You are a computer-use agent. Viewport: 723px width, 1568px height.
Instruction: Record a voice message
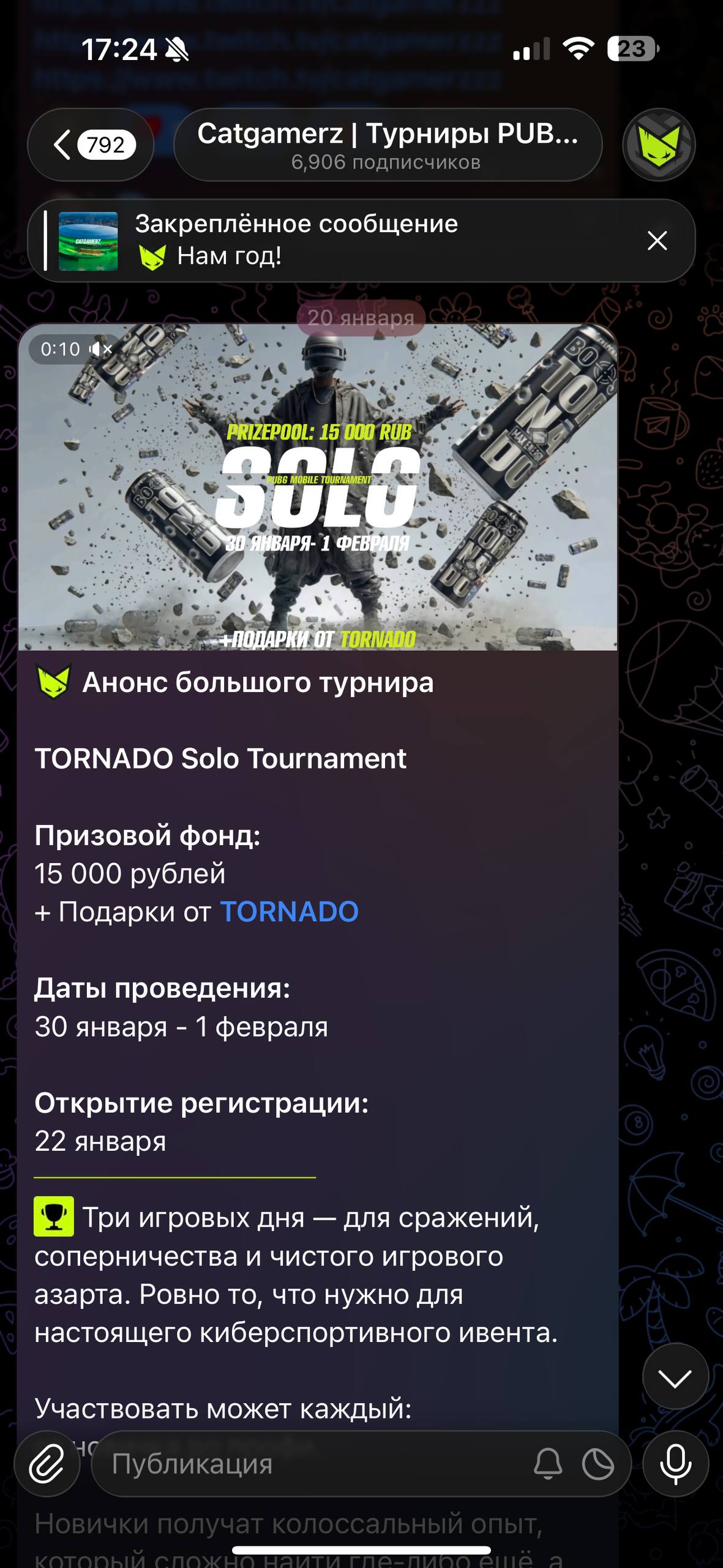(675, 1464)
